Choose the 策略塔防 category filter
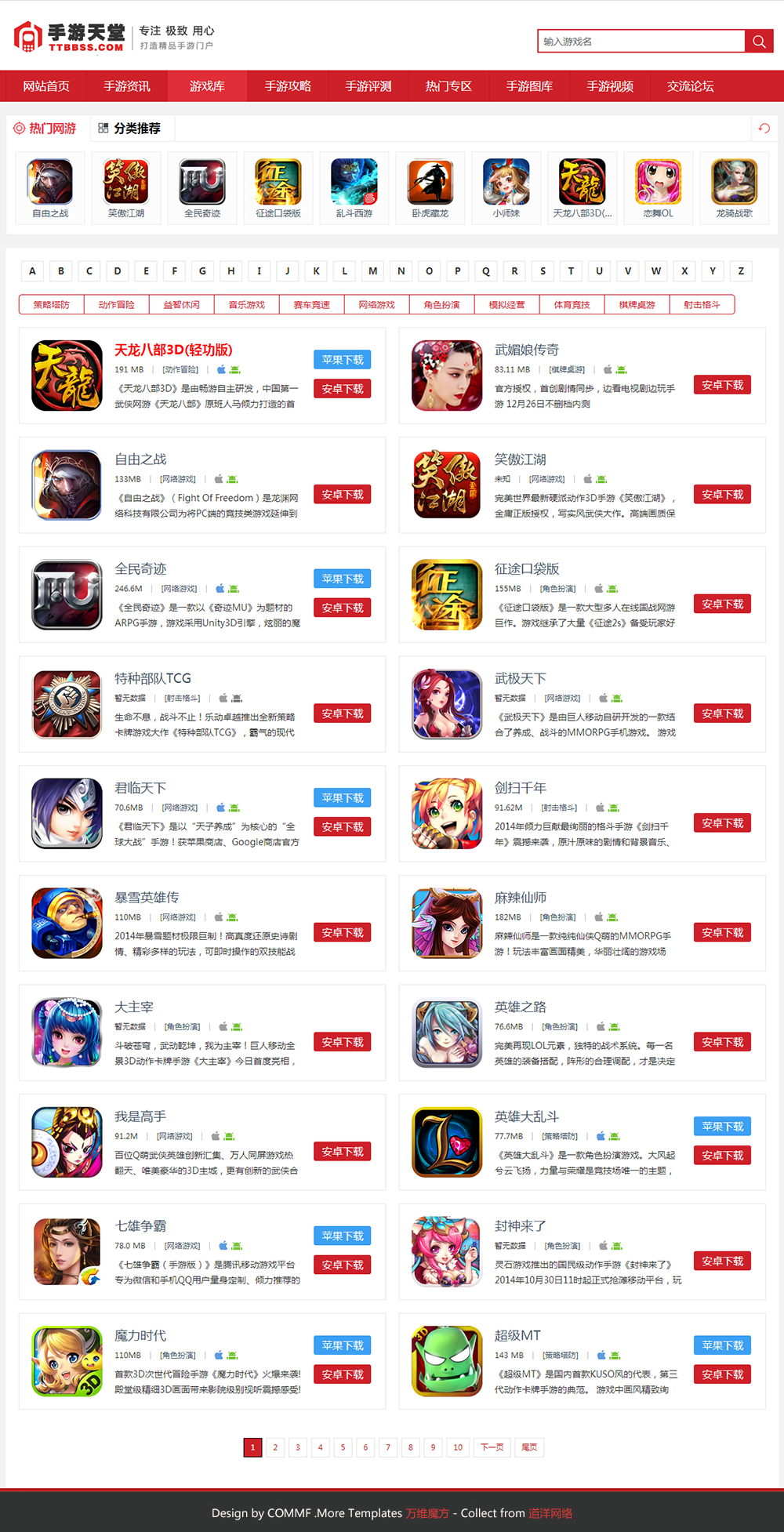The image size is (784, 1532). (x=51, y=304)
